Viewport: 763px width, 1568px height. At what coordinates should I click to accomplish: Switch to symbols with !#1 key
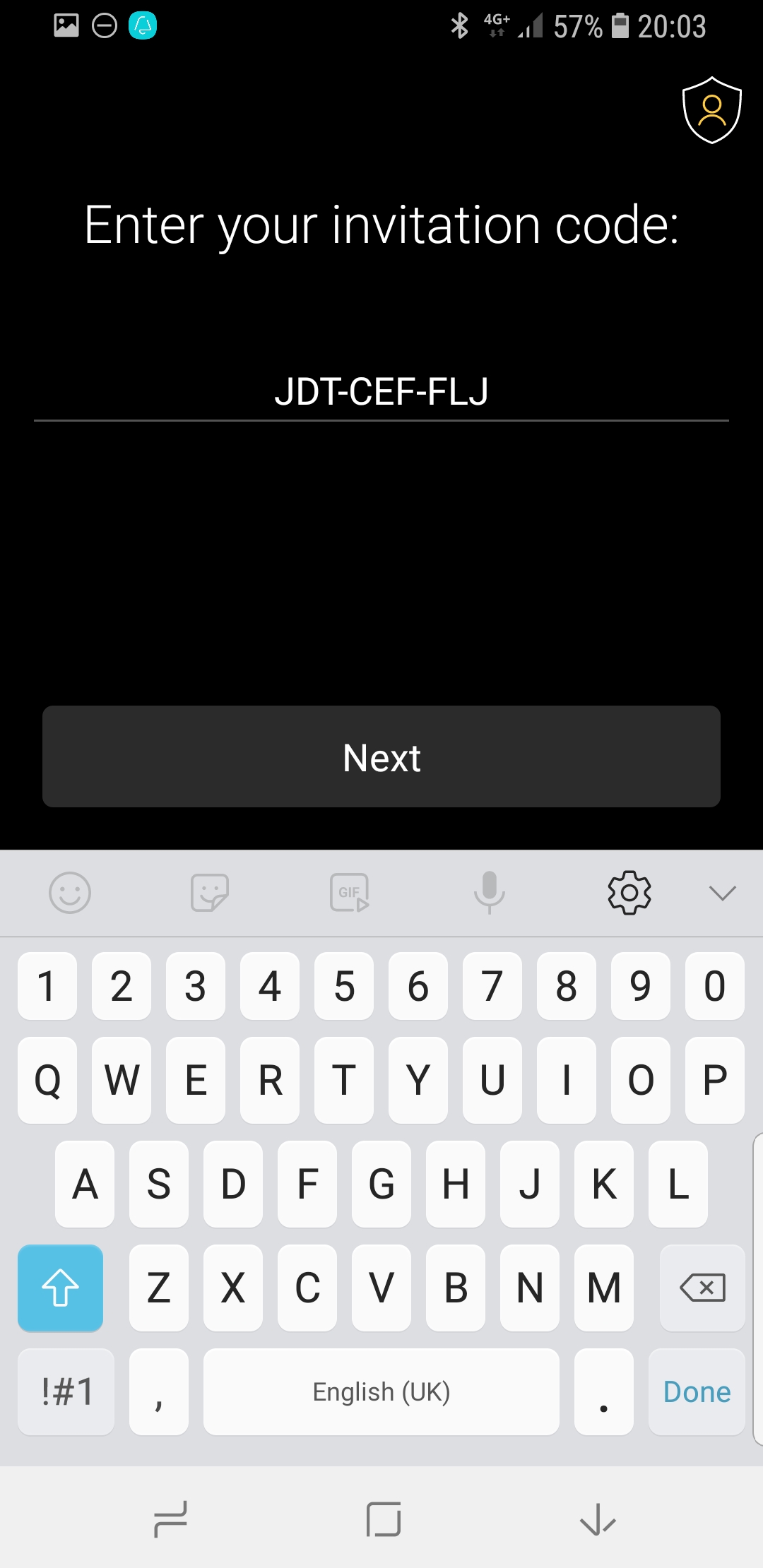[66, 1391]
